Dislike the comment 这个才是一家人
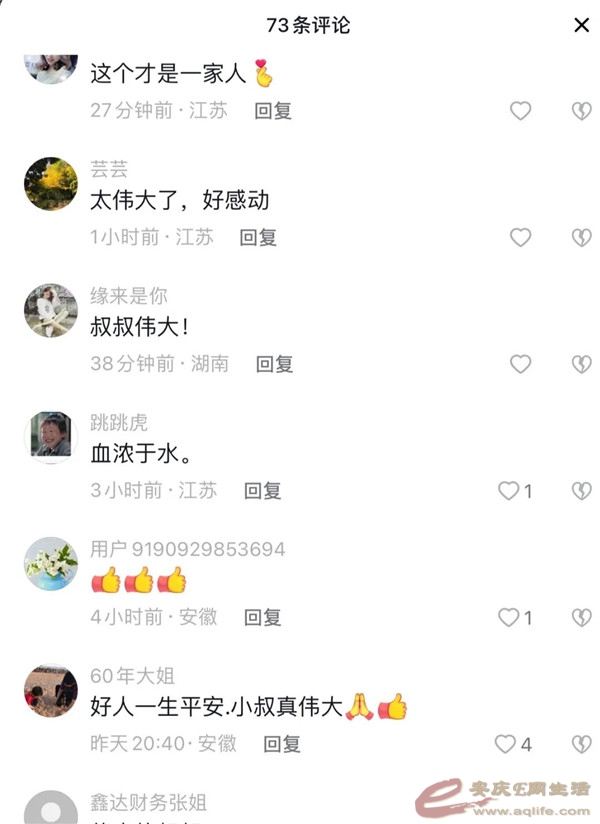 click(x=581, y=111)
